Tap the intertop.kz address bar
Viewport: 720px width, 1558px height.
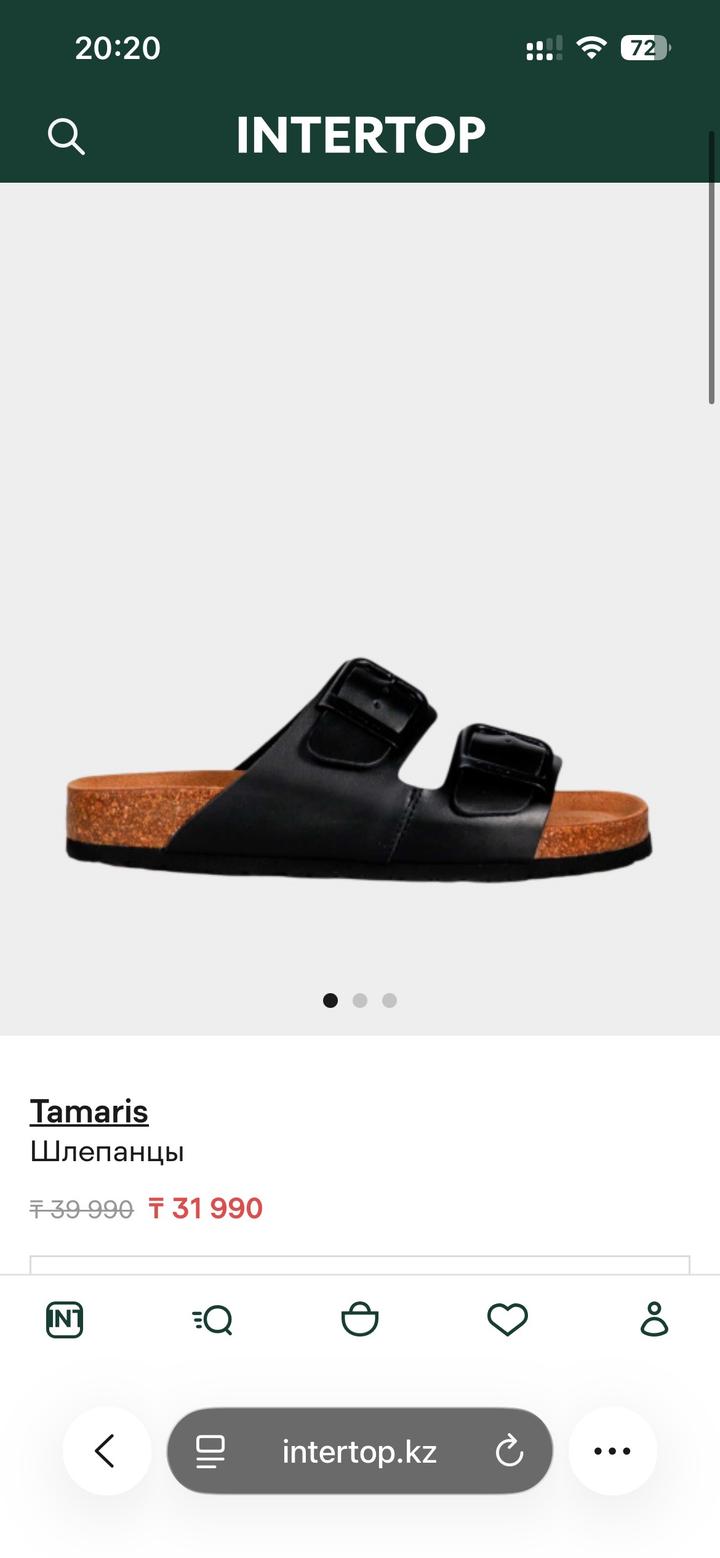click(x=360, y=1451)
